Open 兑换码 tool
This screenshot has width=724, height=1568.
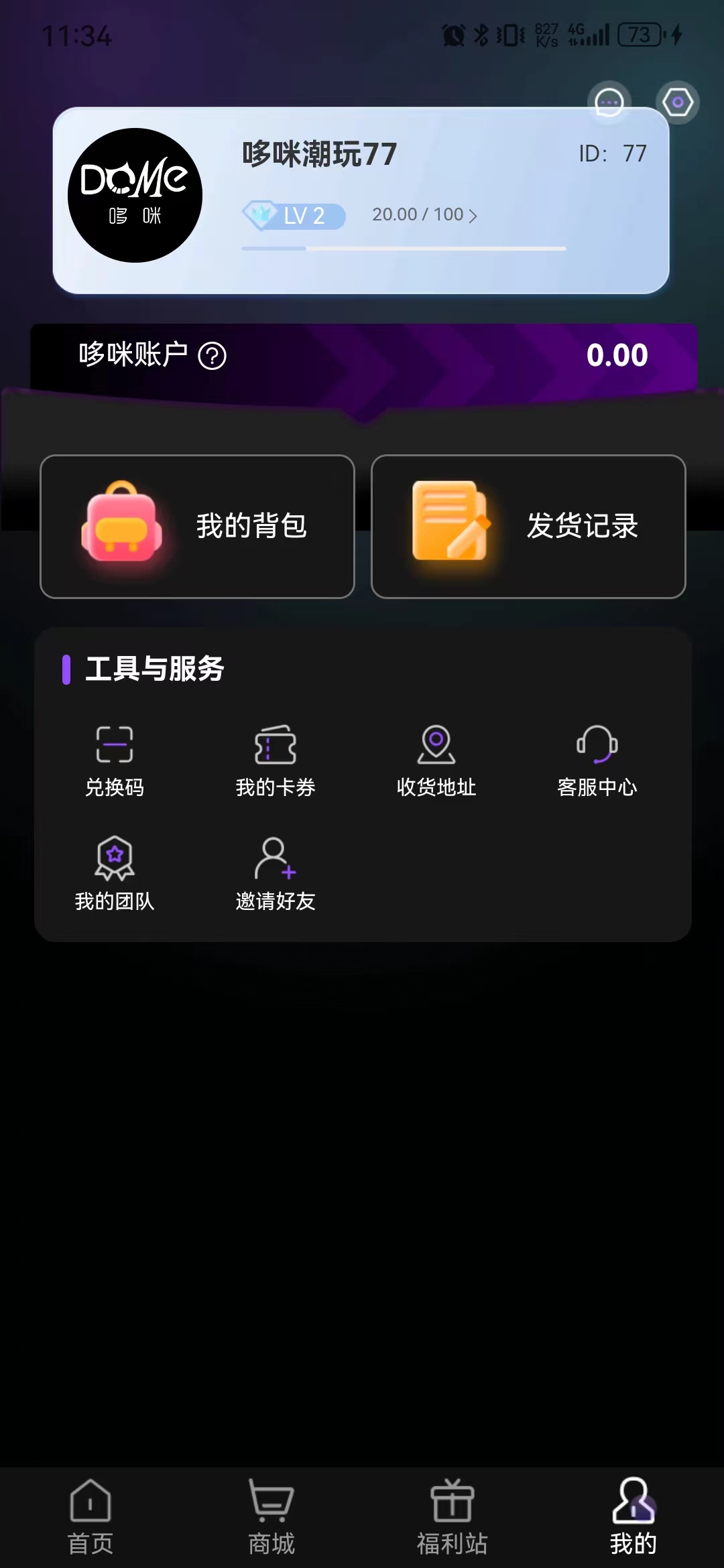[115, 761]
